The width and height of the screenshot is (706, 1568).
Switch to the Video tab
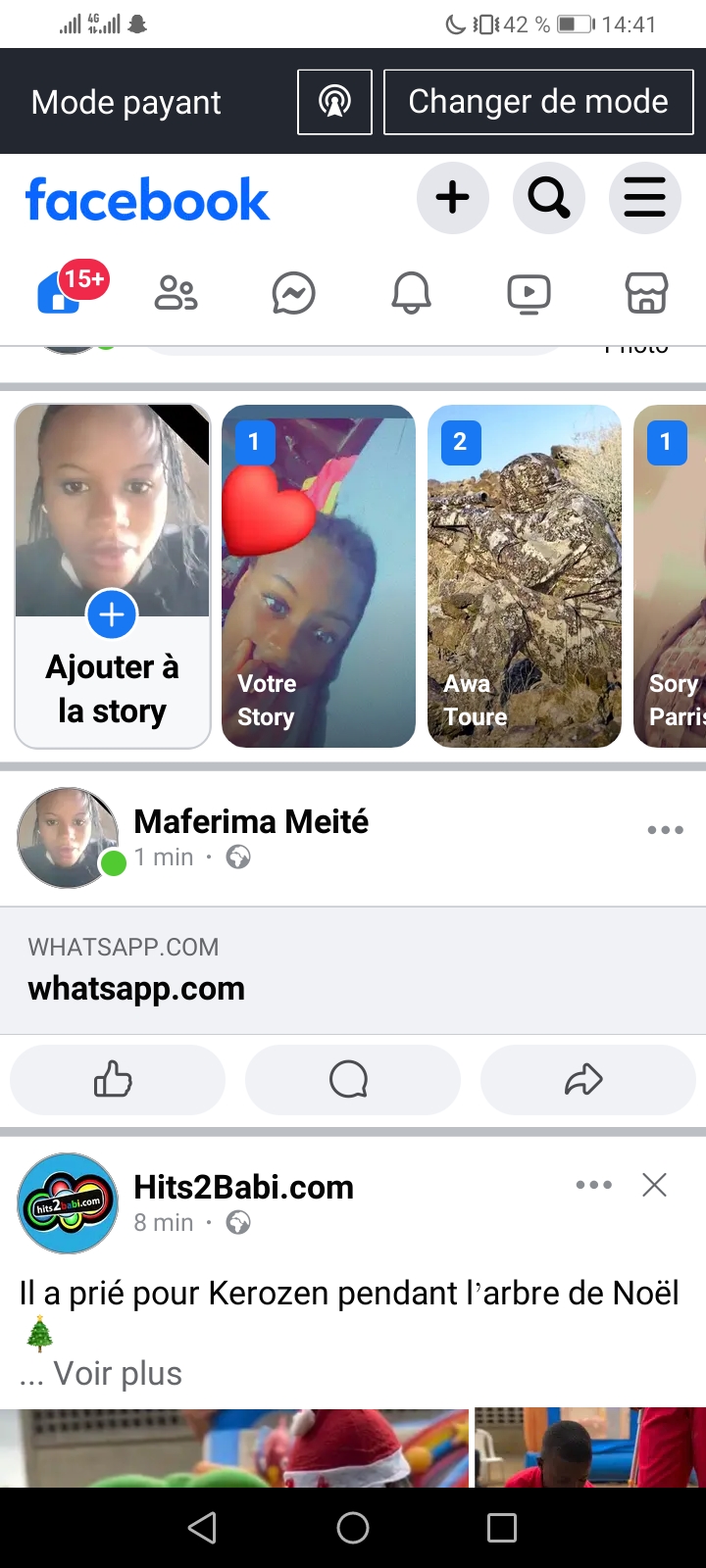tap(529, 293)
